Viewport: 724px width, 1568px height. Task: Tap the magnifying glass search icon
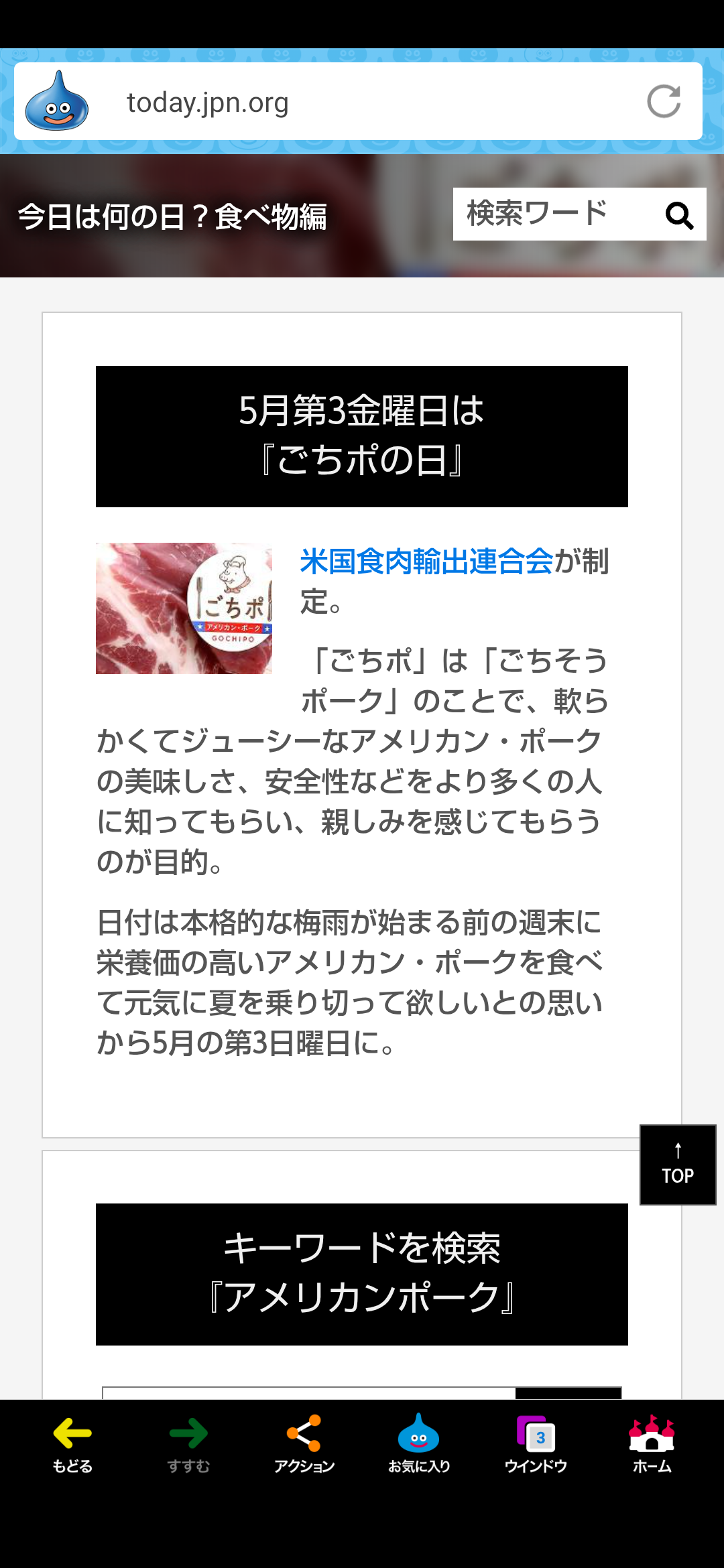pyautogui.click(x=679, y=215)
